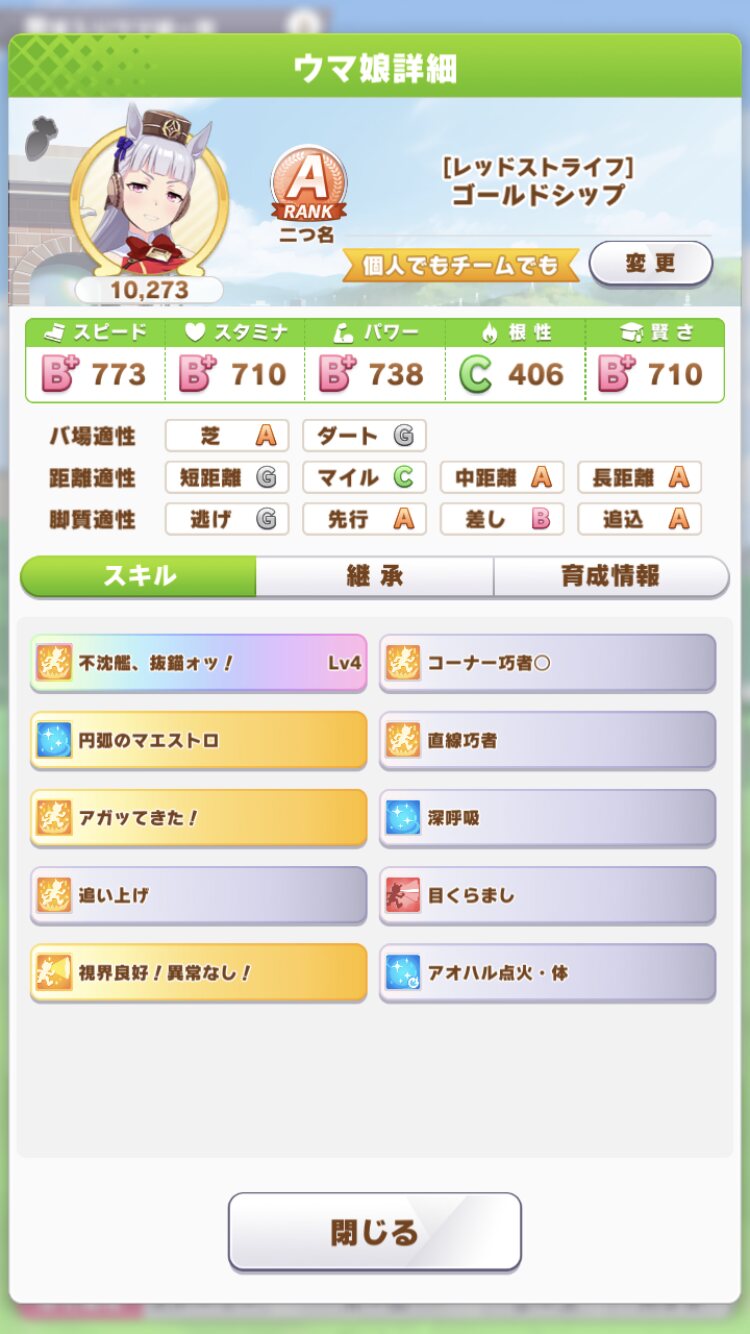The width and height of the screenshot is (750, 1334).
Task: View skill 不沈艦、抜錨ォッ！ details
Action: (198, 662)
